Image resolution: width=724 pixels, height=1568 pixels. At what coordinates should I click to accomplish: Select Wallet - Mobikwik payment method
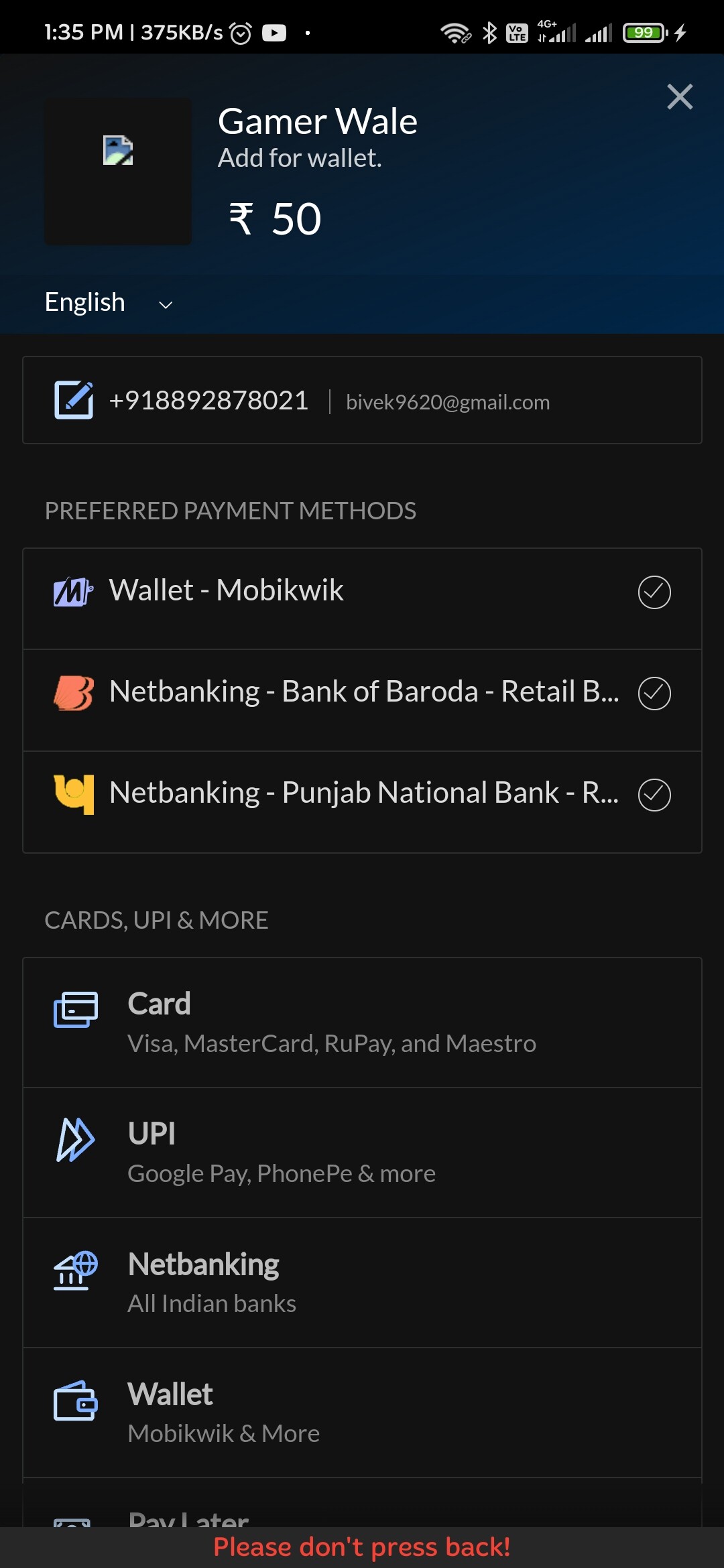coord(362,592)
